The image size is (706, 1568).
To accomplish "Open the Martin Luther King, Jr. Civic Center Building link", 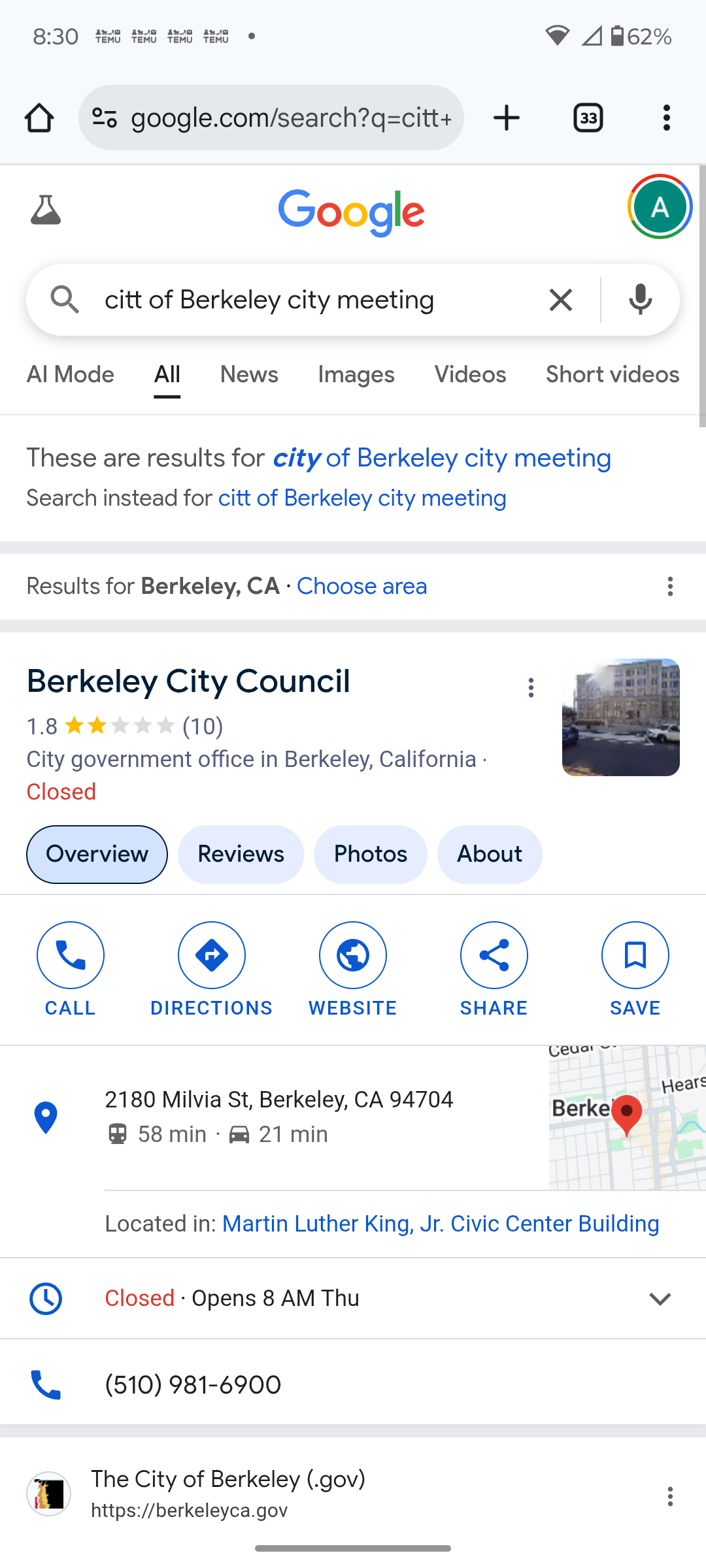I will 441,1224.
